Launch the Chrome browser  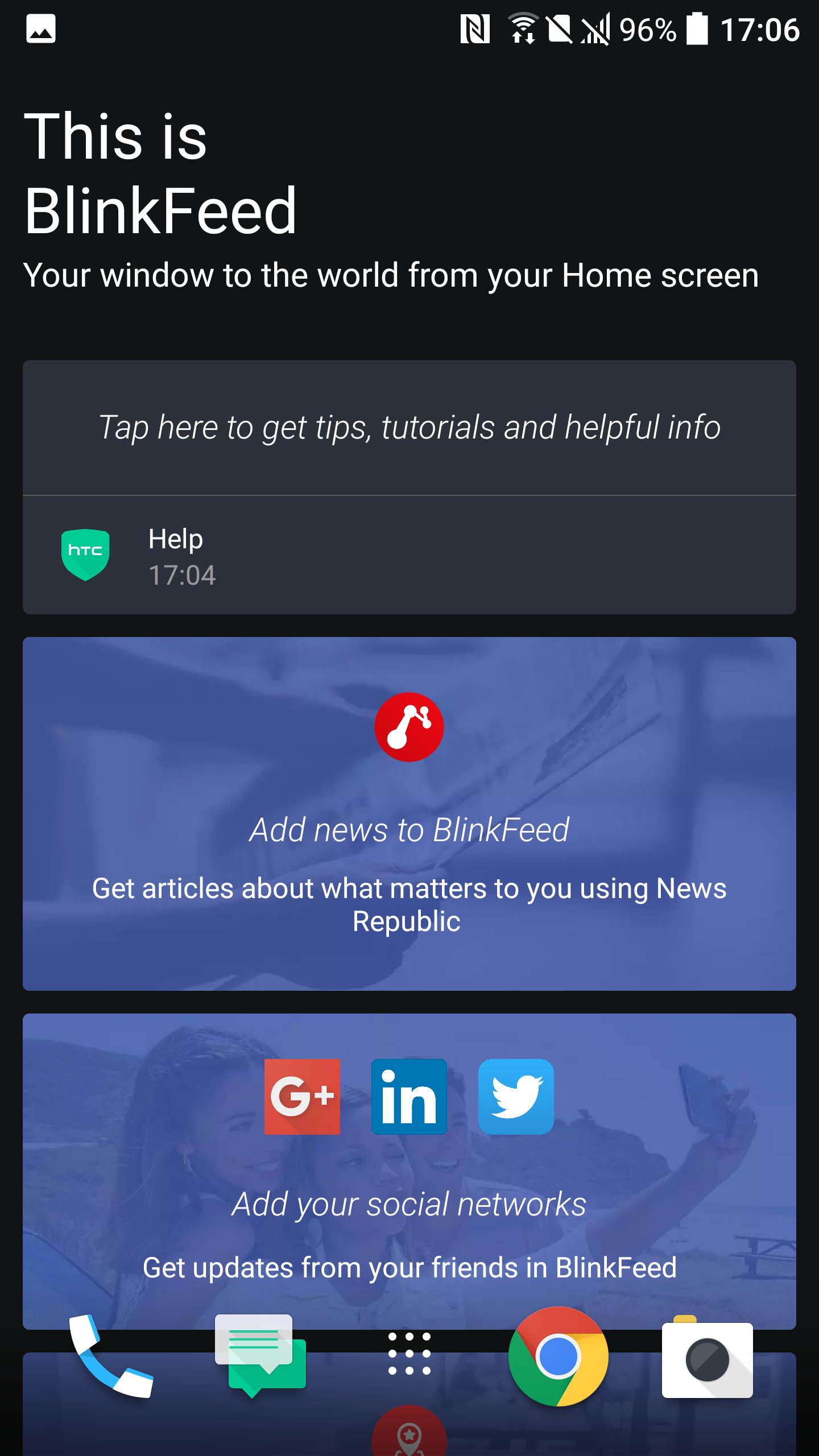559,1356
